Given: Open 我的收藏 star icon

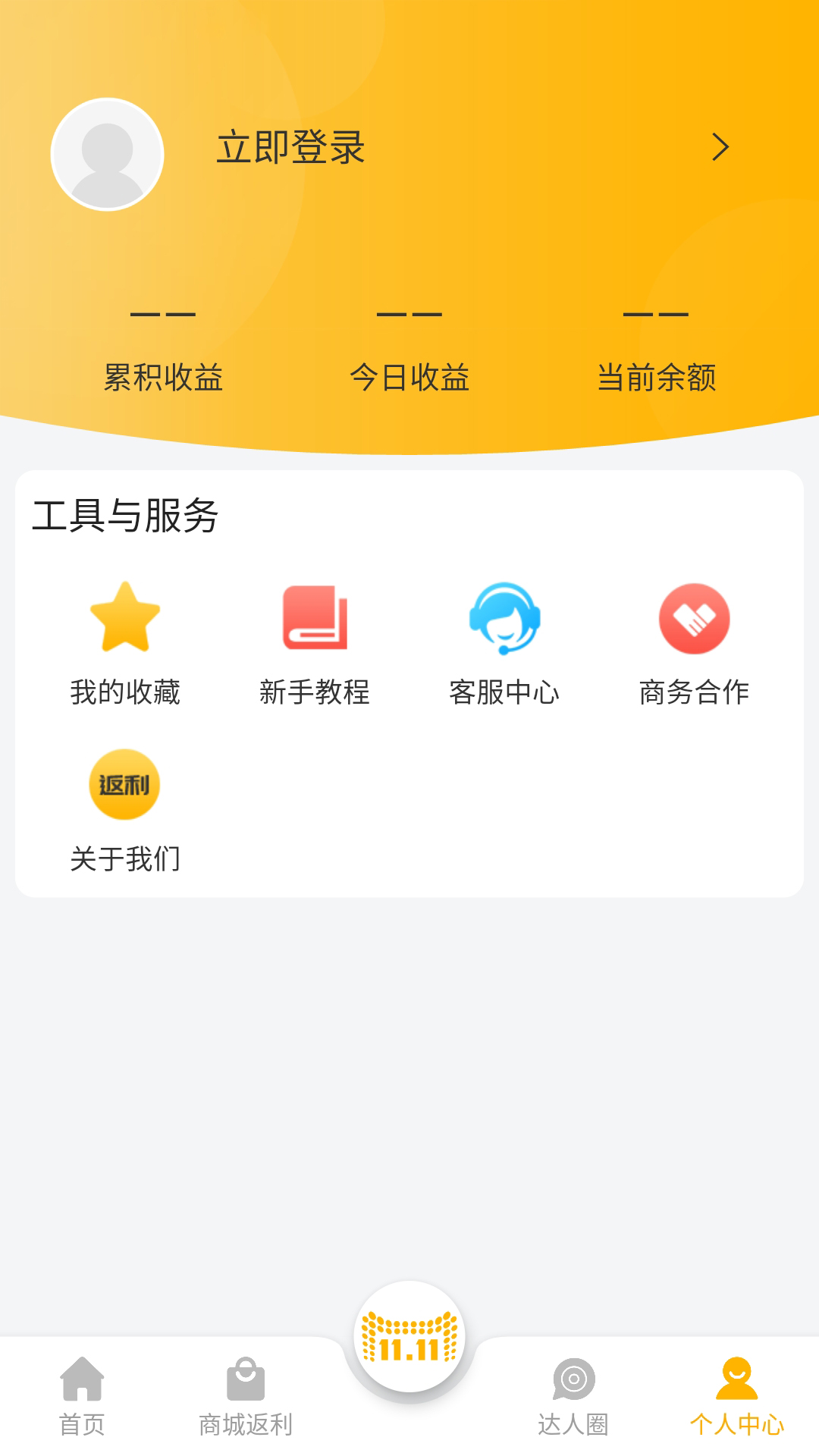Looking at the screenshot, I should 125,622.
